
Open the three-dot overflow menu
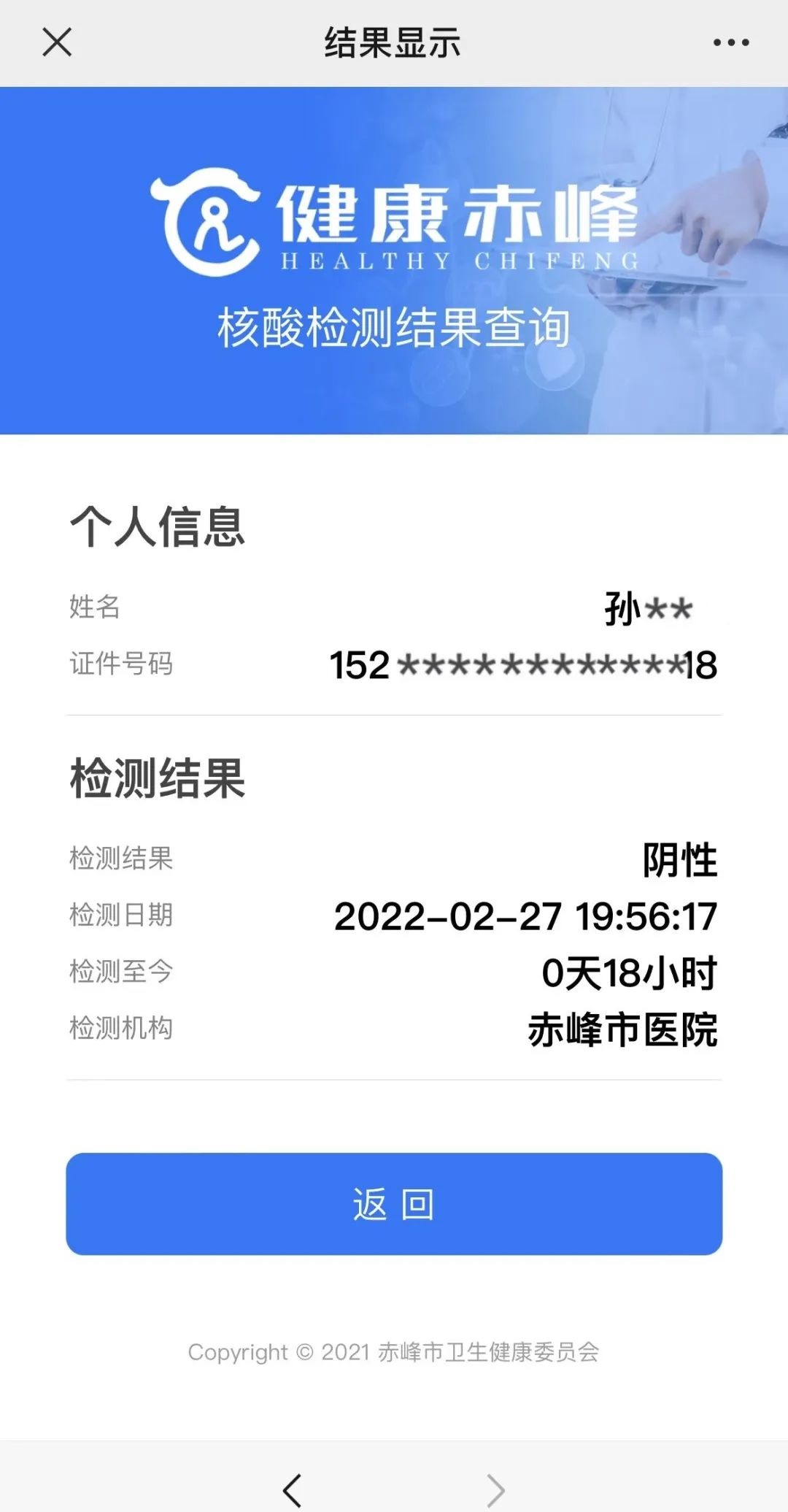click(x=731, y=42)
